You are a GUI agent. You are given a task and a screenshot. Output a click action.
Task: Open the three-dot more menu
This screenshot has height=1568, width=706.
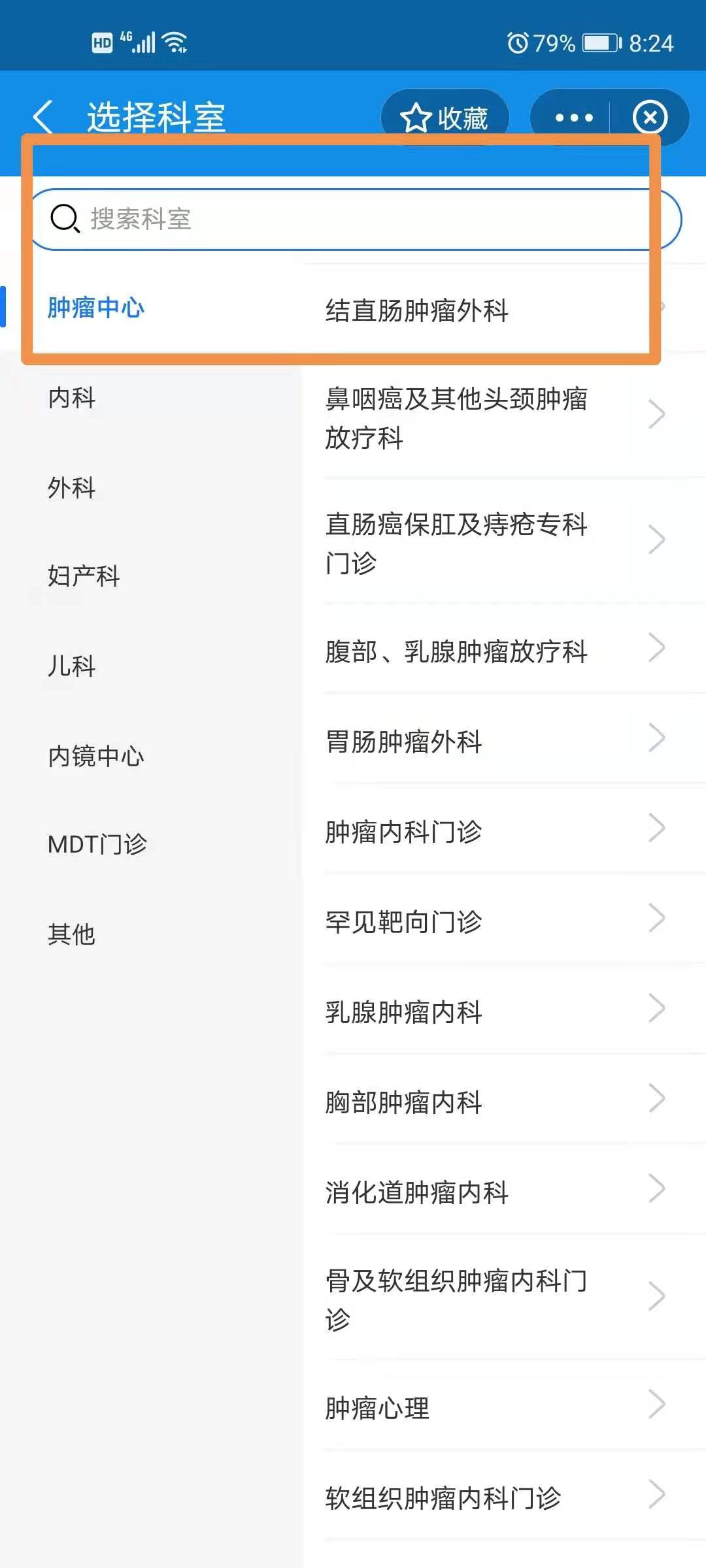coord(573,118)
